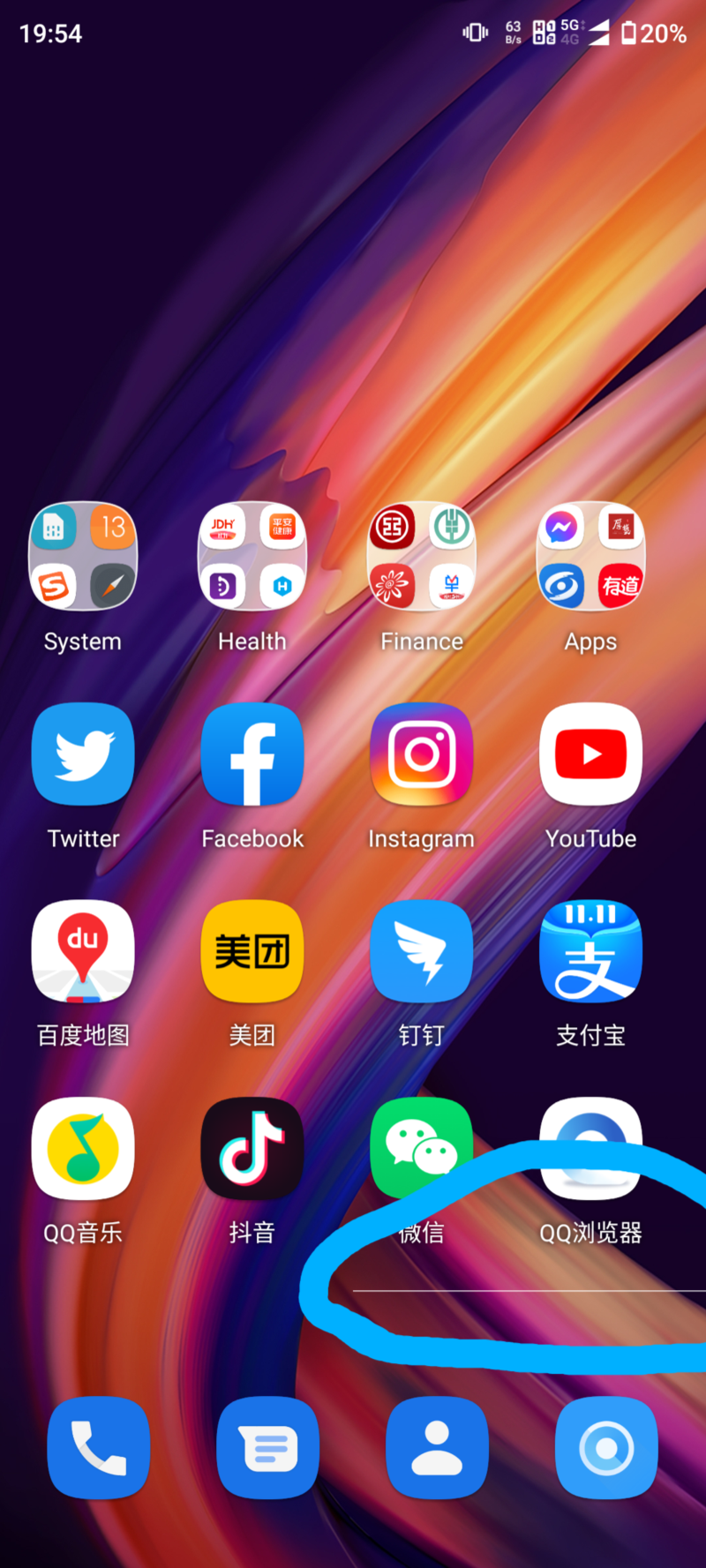Open the 美团 app
Image resolution: width=706 pixels, height=1568 pixels.
click(x=252, y=952)
